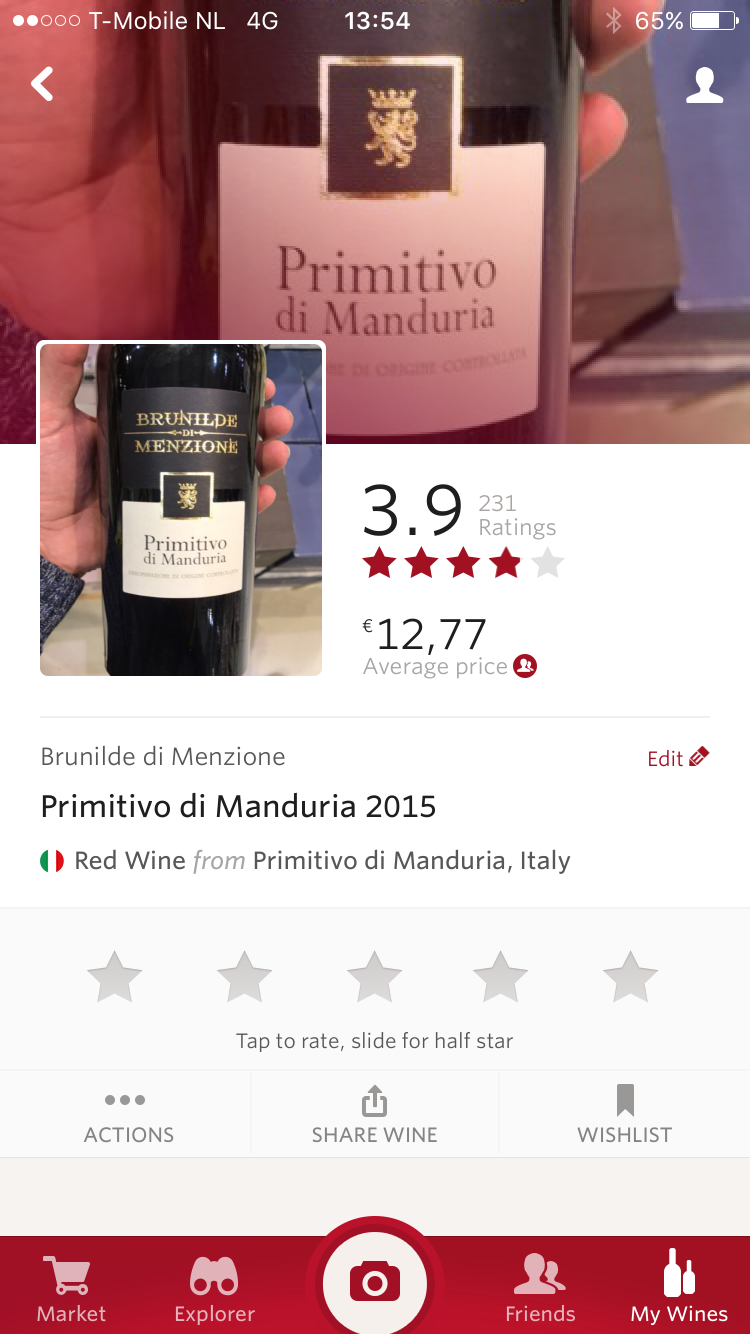Give the wine a three-star rating
Screen dimensions: 750x1334
click(x=374, y=977)
